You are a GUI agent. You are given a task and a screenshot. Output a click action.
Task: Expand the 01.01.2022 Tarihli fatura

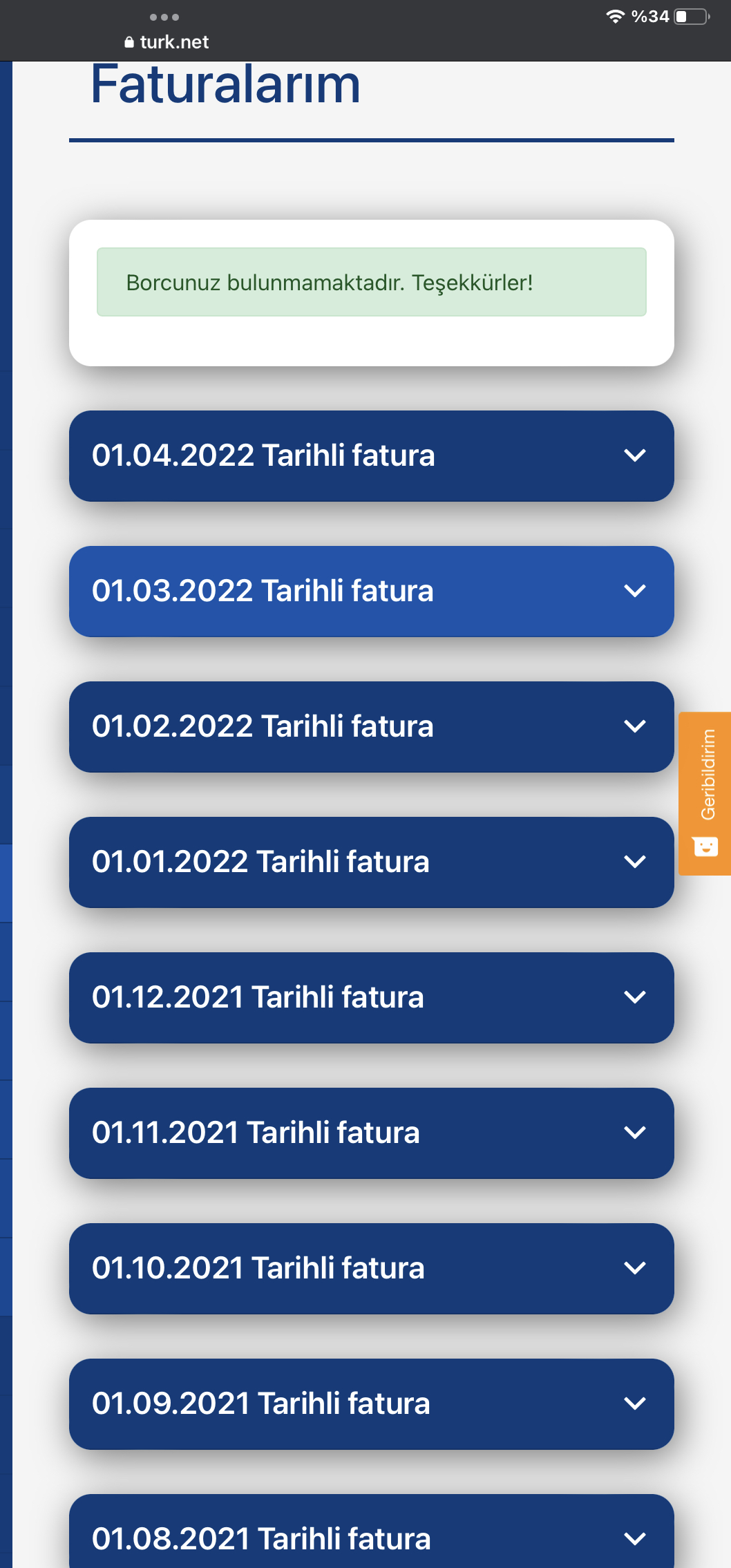371,862
